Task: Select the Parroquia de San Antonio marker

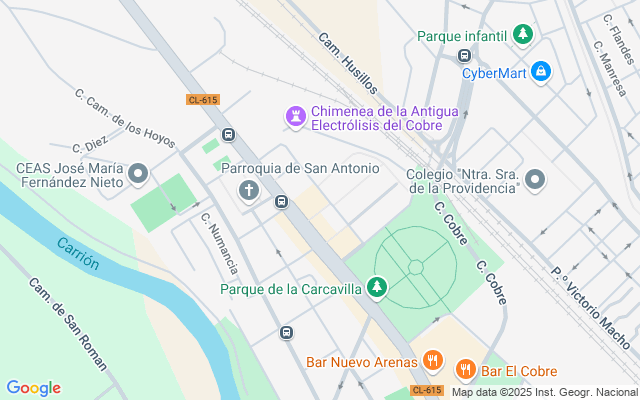Action: [248, 190]
